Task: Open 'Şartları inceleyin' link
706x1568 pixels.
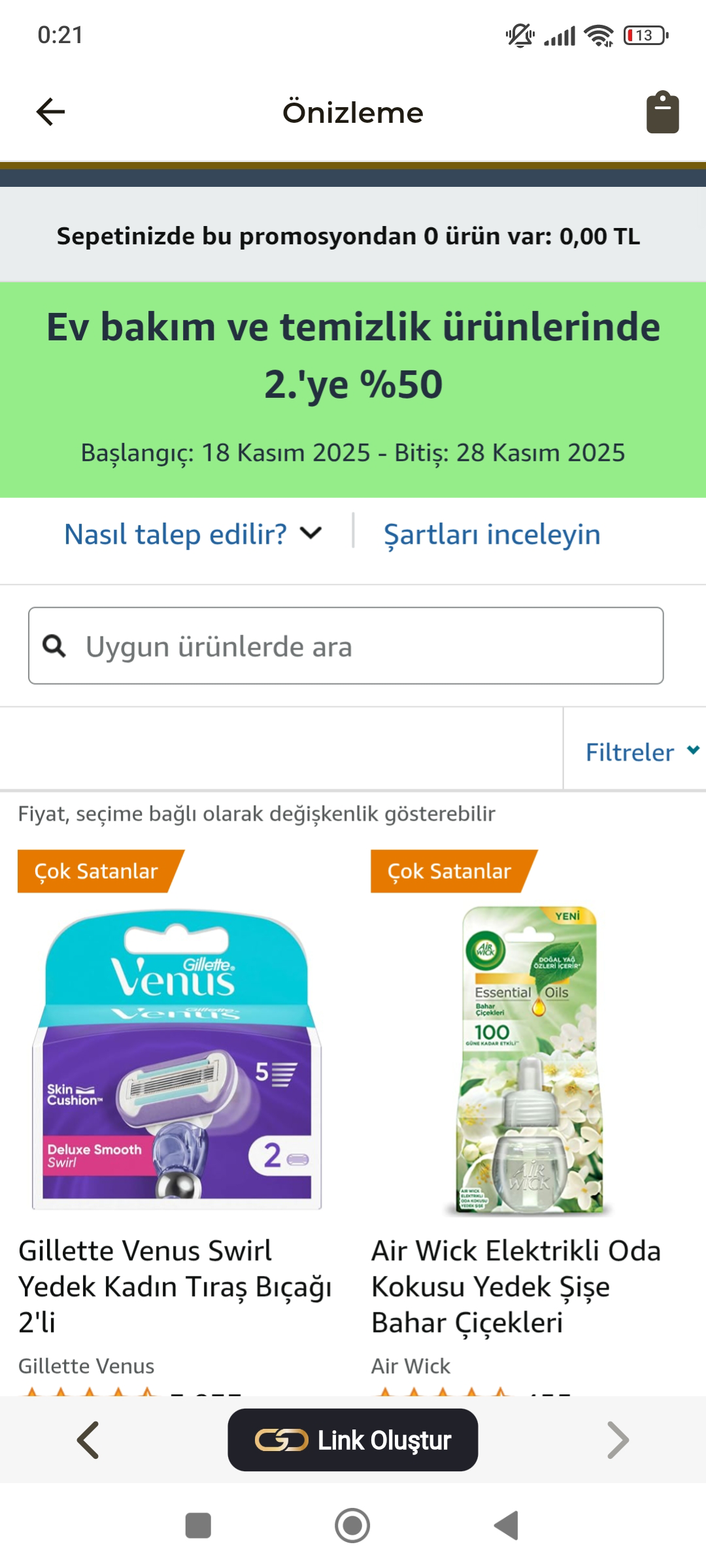Action: (x=492, y=534)
